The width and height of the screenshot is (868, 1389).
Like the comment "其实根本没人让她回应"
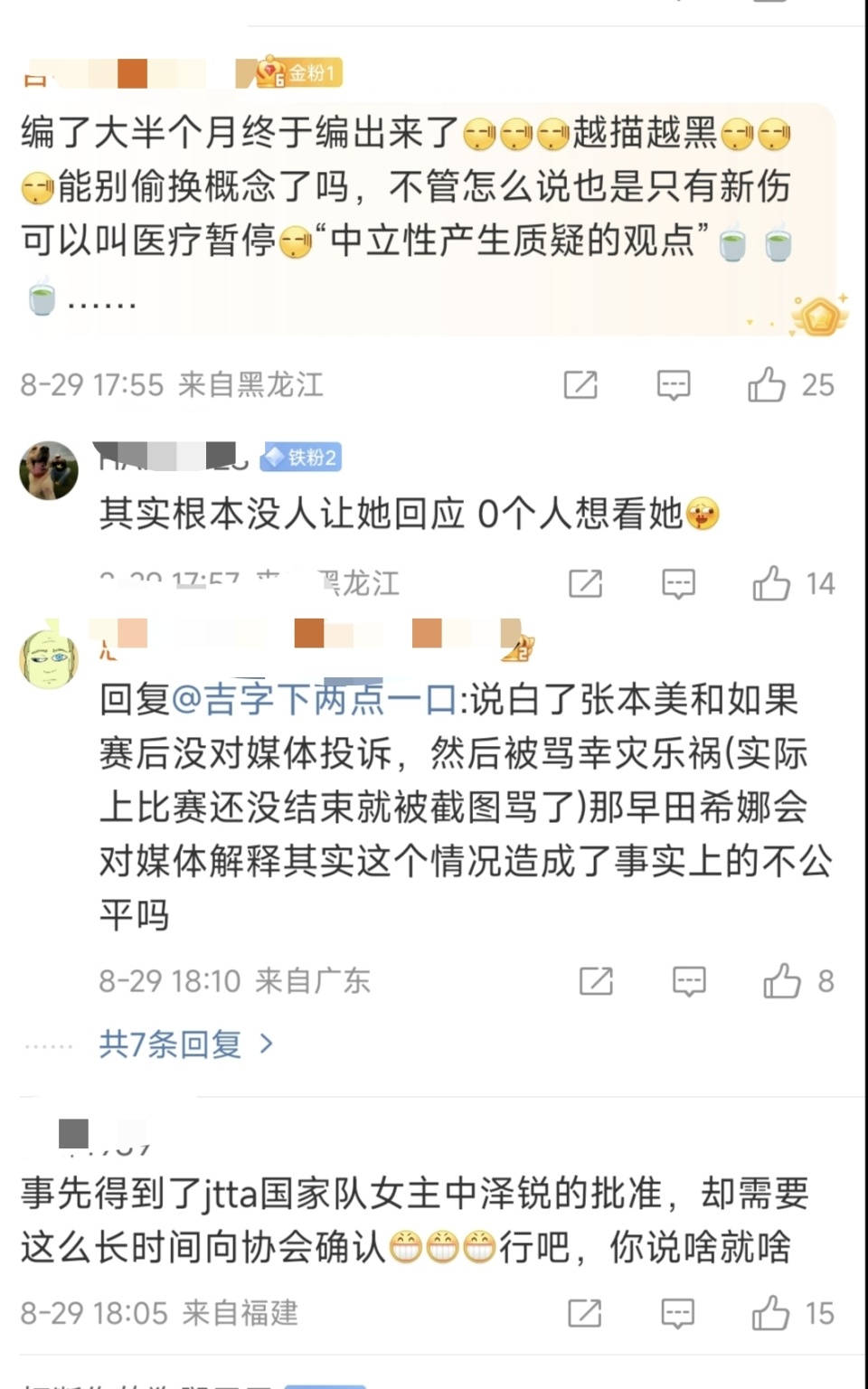[771, 583]
